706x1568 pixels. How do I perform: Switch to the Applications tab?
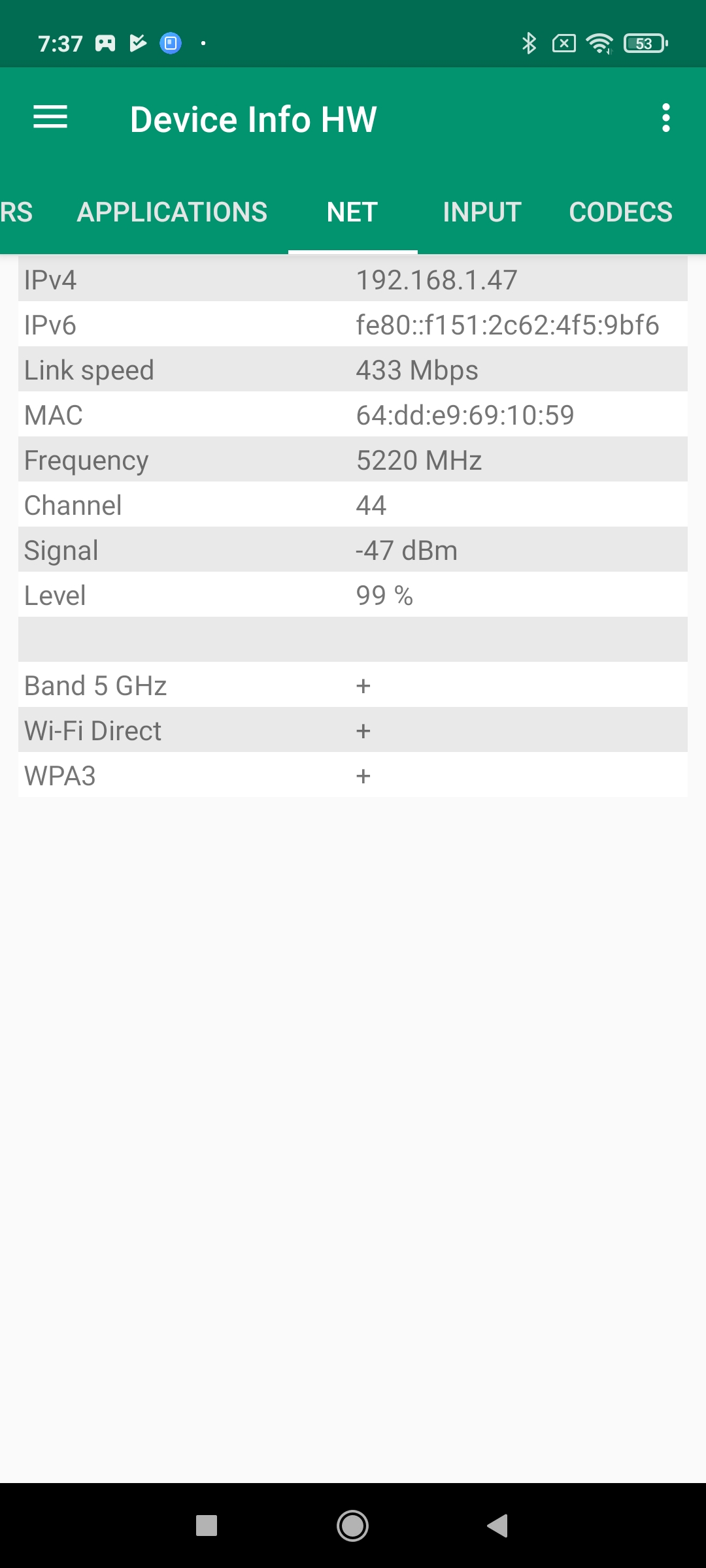click(172, 212)
